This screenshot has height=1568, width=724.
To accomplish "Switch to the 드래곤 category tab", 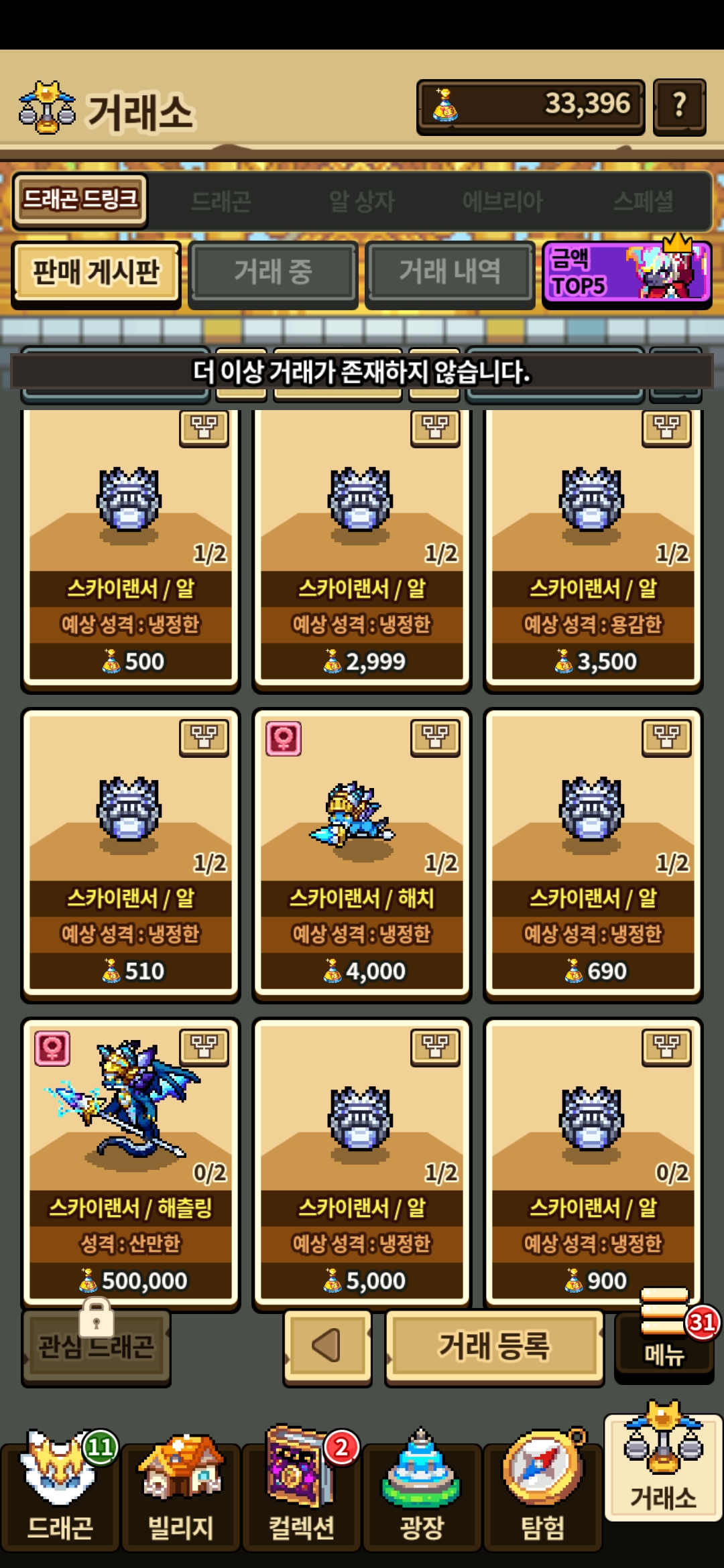I will pyautogui.click(x=221, y=201).
